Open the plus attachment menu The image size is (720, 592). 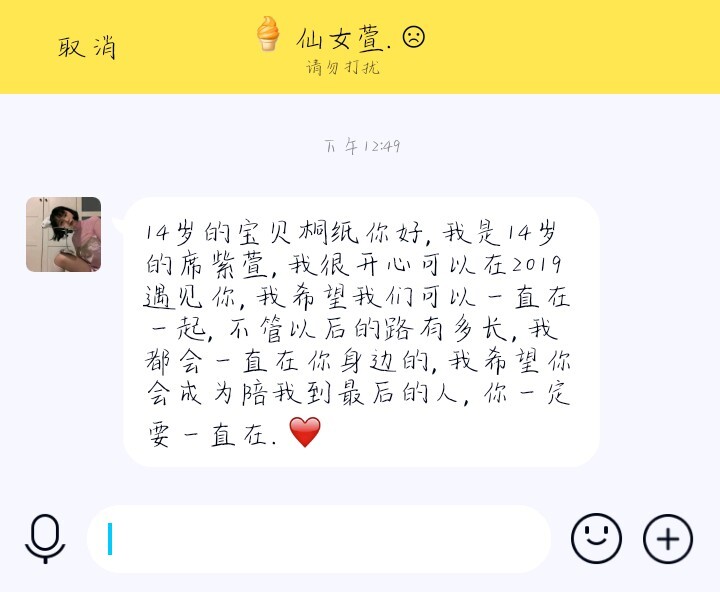coord(667,539)
